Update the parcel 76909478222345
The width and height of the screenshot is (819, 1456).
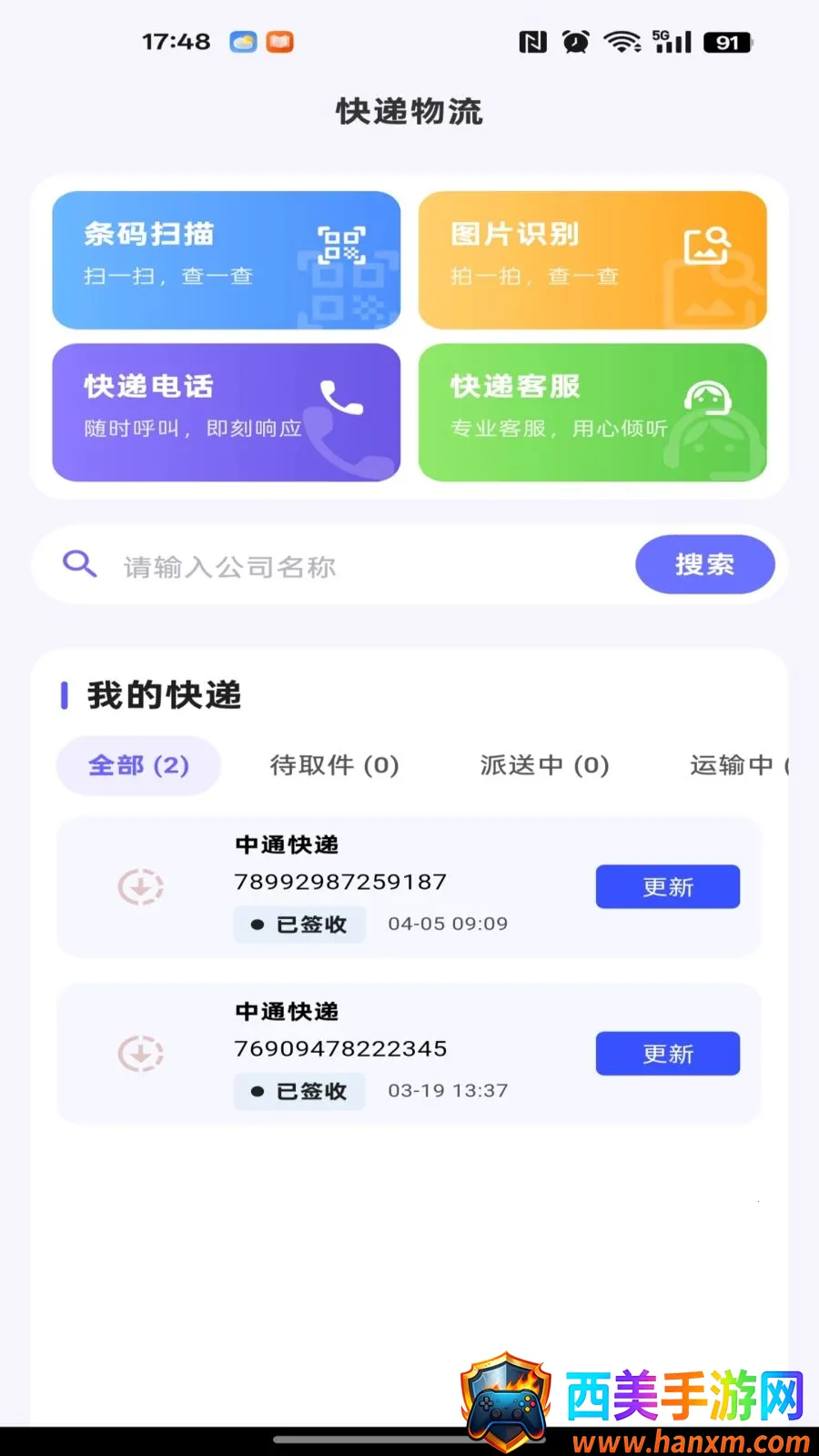click(668, 1053)
